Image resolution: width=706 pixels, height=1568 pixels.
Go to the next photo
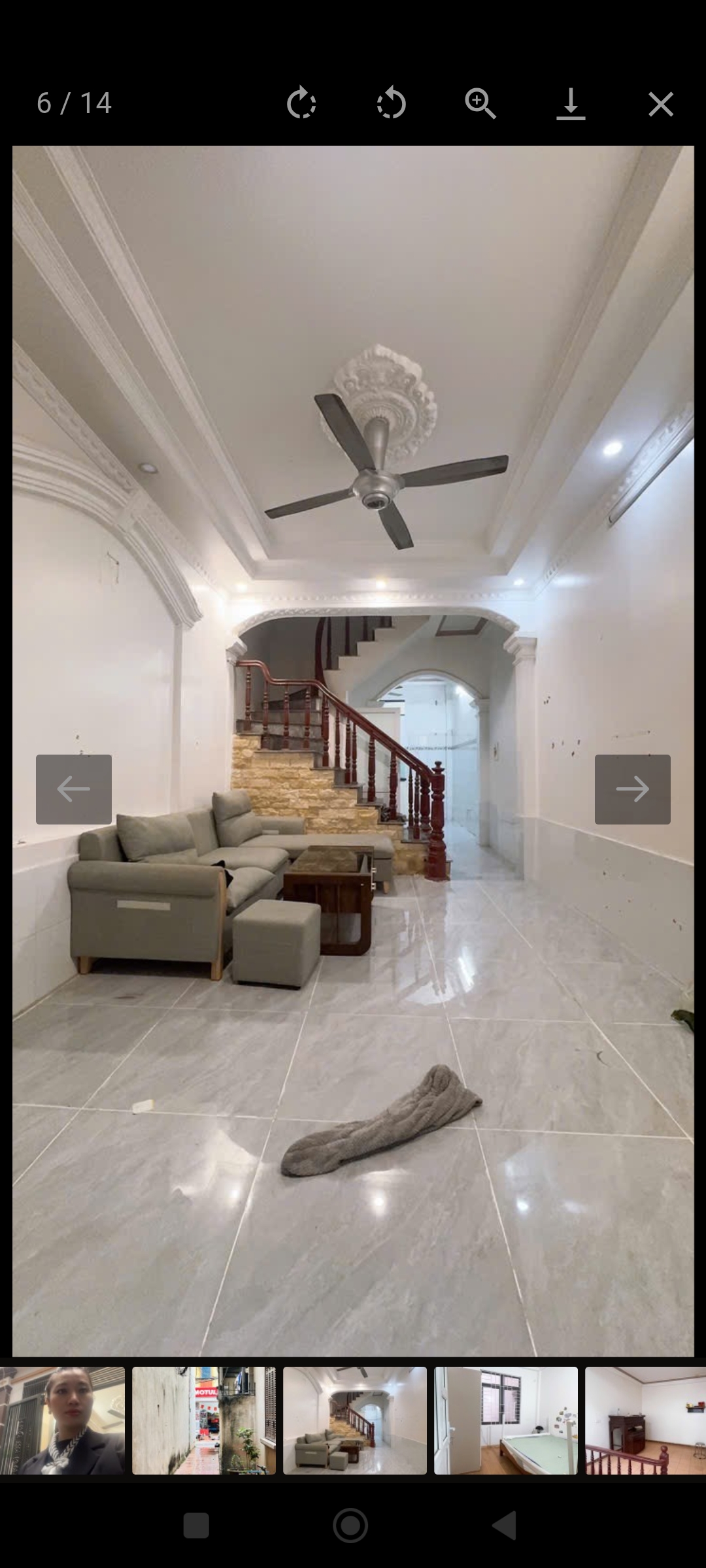coord(632,789)
